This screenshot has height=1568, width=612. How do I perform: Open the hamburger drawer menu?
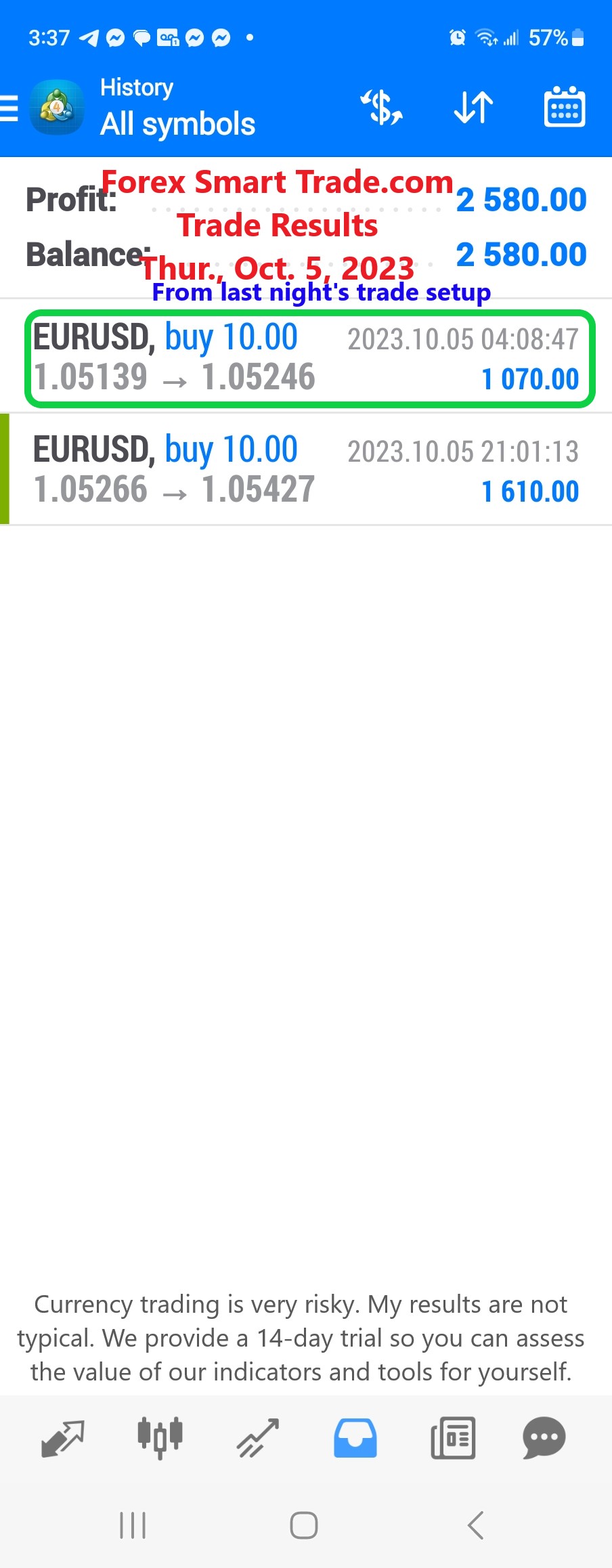(x=11, y=108)
